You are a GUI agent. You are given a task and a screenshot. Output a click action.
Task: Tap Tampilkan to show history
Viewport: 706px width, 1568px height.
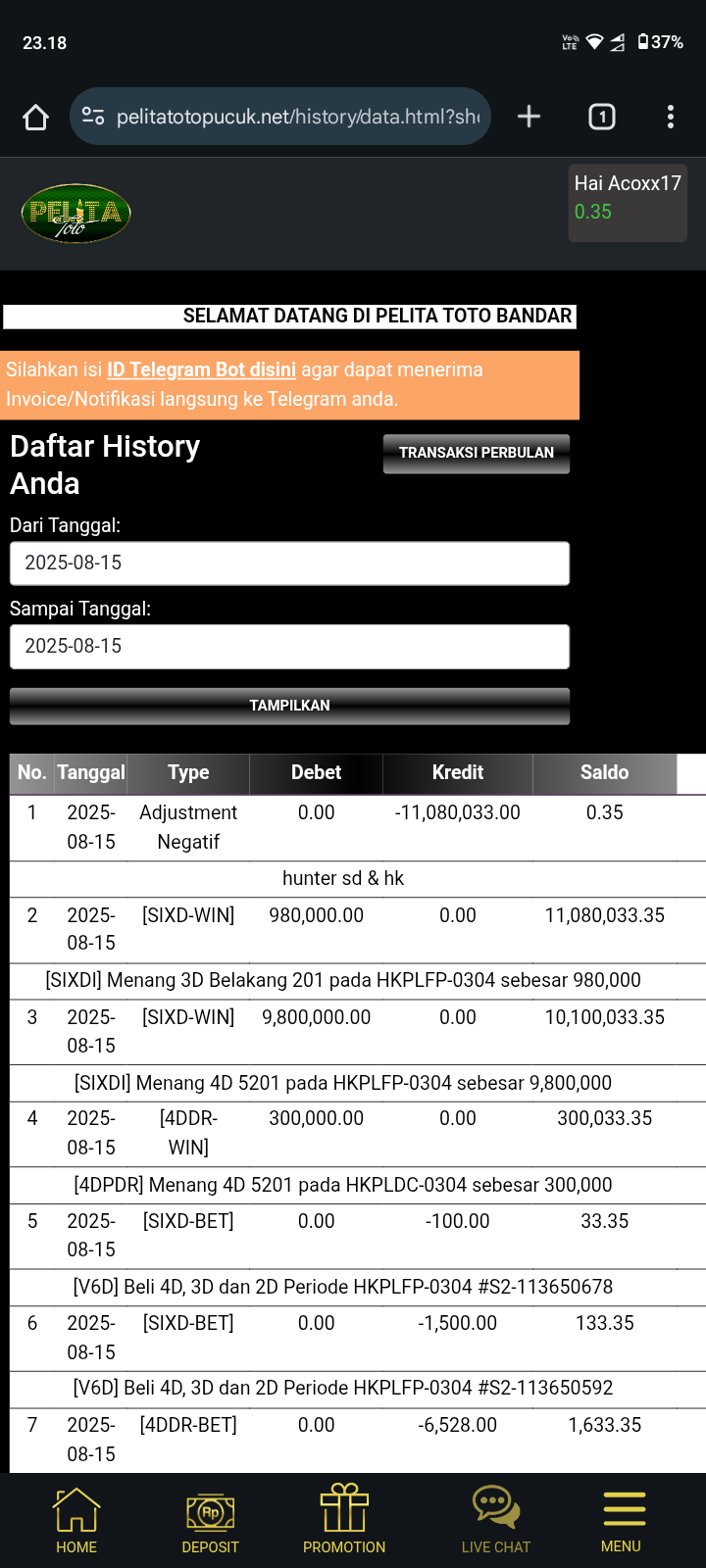pos(289,706)
